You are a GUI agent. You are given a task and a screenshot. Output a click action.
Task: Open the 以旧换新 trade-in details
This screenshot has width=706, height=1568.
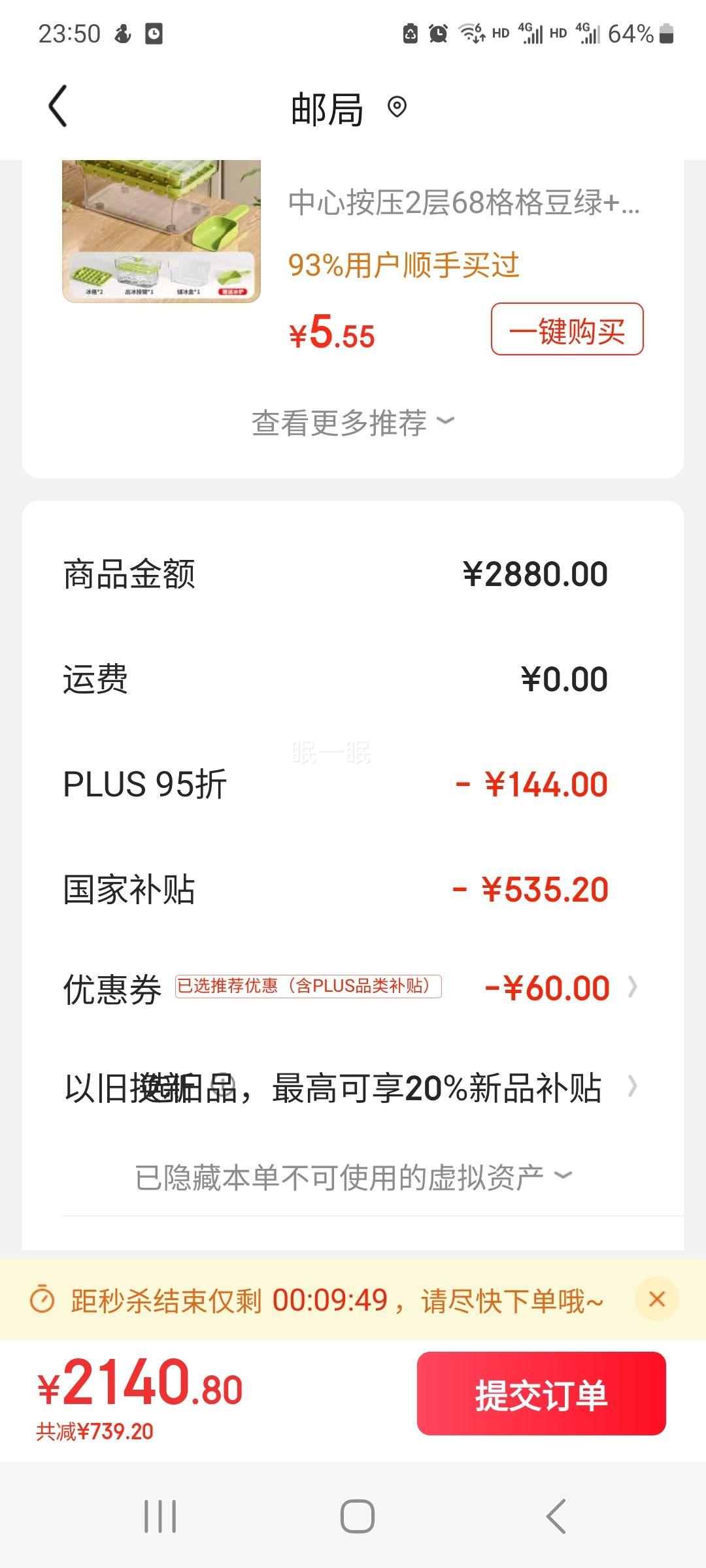coord(631,1087)
